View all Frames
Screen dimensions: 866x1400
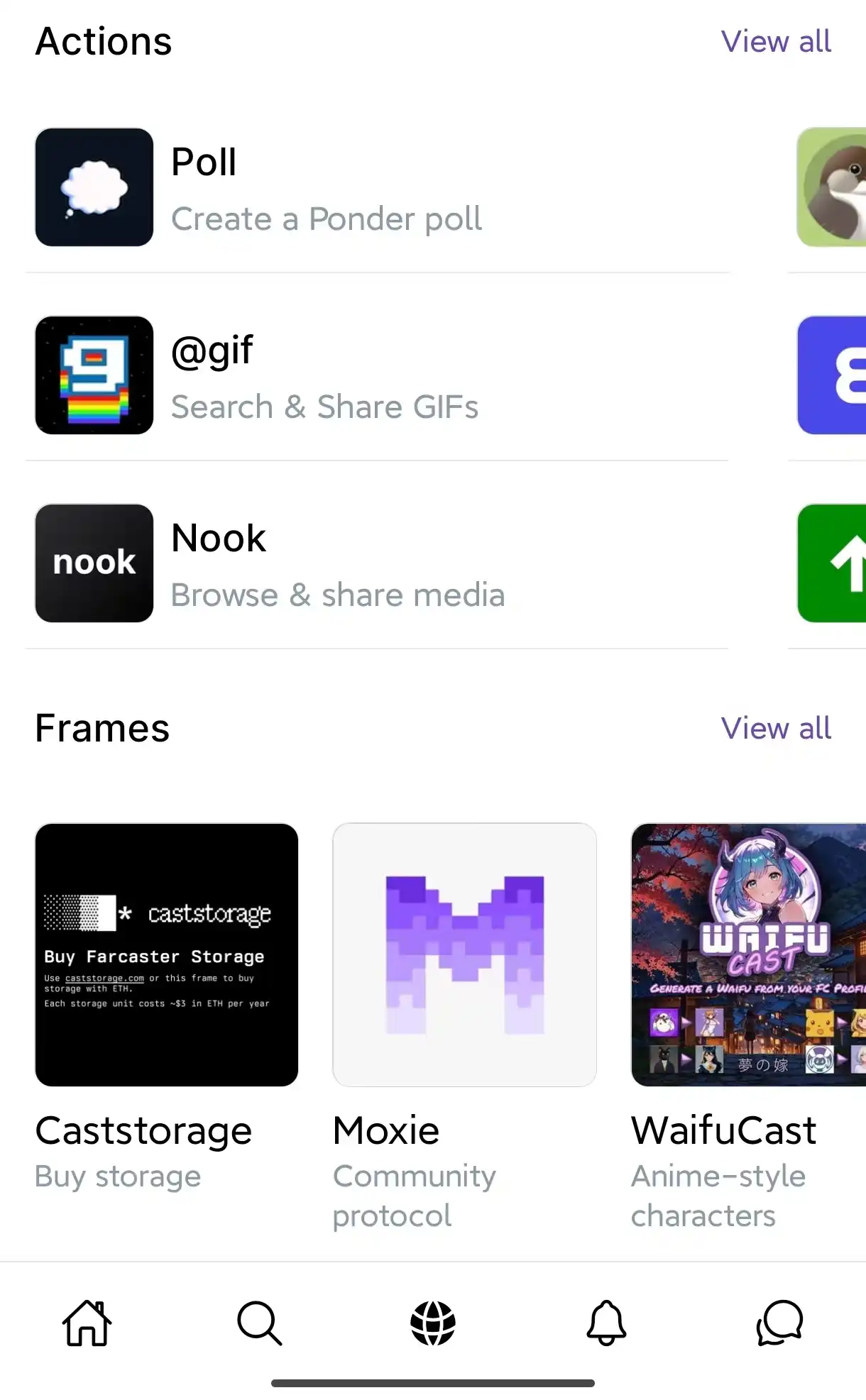775,728
